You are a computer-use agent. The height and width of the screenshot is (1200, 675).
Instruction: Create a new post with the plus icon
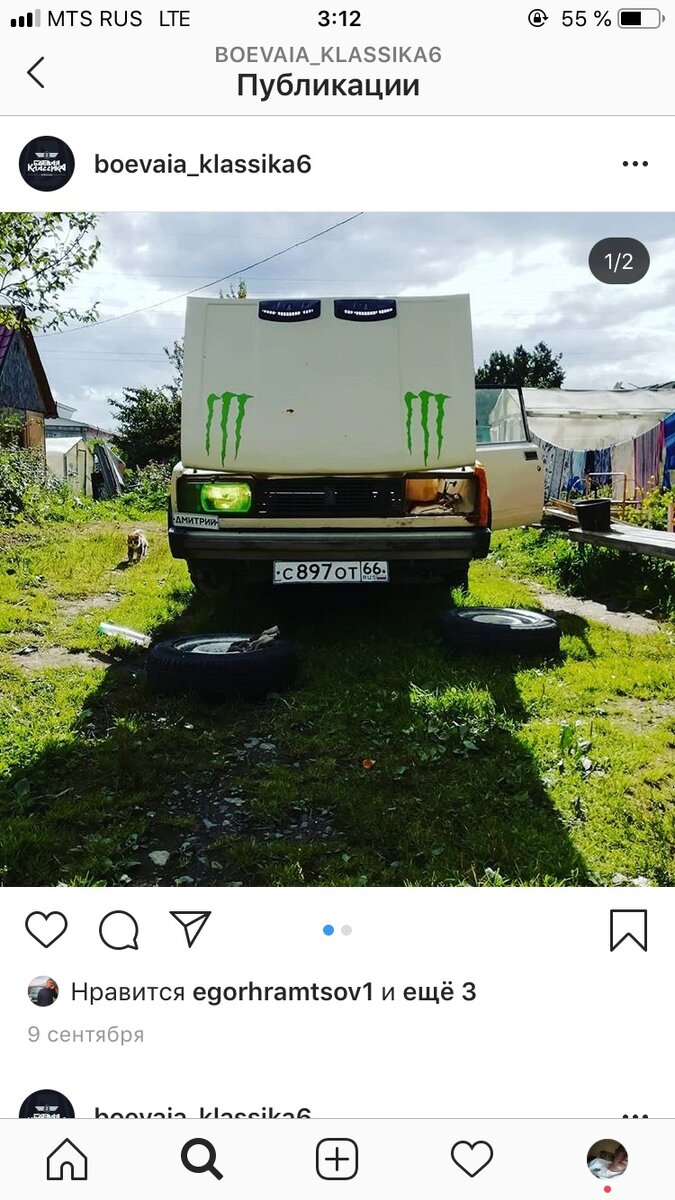click(337, 1159)
